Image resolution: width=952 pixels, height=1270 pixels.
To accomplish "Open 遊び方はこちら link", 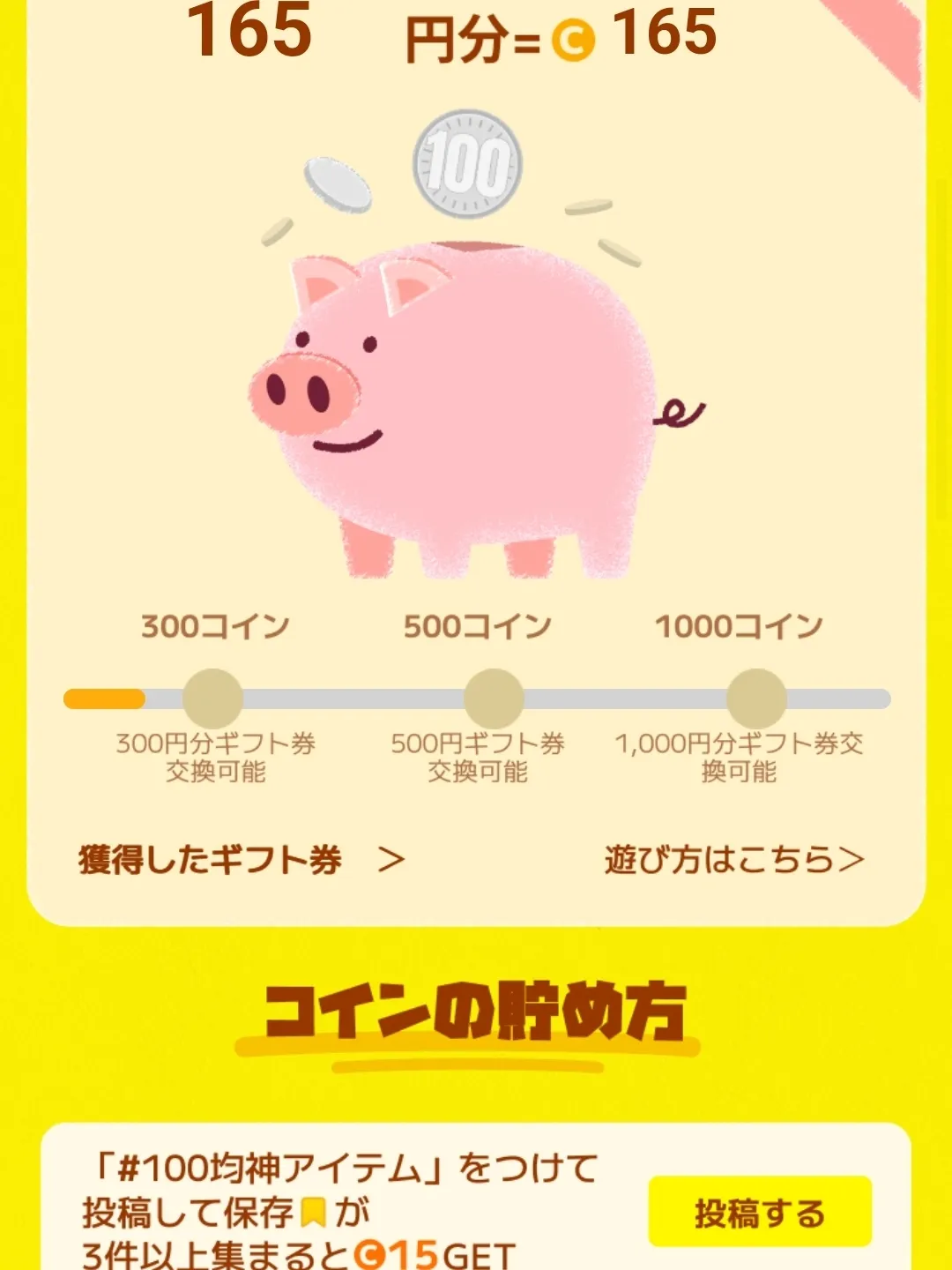I will [733, 859].
